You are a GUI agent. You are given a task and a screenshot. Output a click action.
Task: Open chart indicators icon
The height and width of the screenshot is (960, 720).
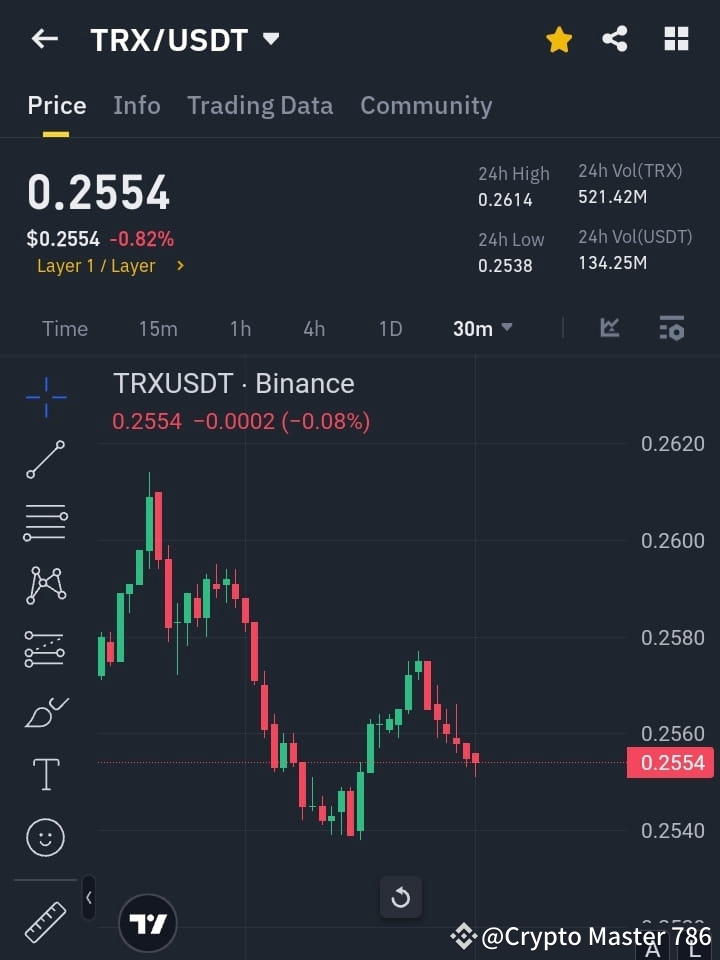pos(609,328)
